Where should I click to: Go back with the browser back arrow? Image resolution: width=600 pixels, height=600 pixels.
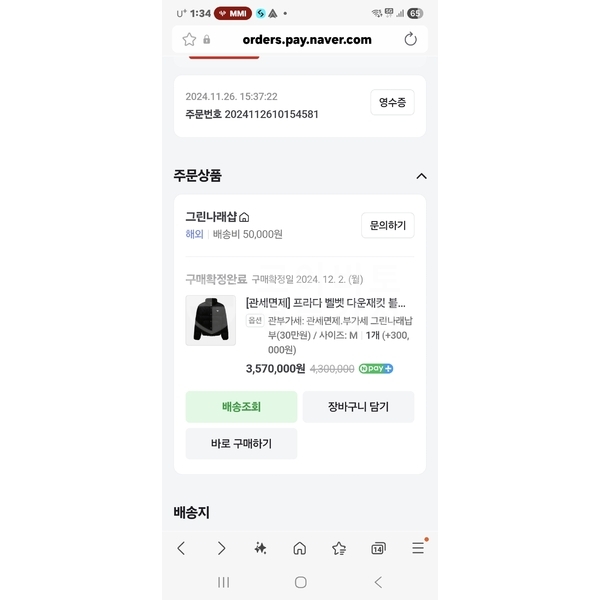[181, 548]
